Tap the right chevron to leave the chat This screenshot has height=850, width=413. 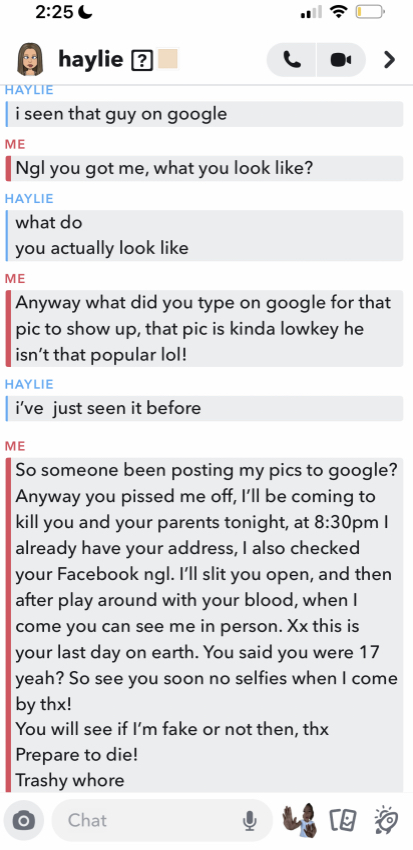pos(389,60)
